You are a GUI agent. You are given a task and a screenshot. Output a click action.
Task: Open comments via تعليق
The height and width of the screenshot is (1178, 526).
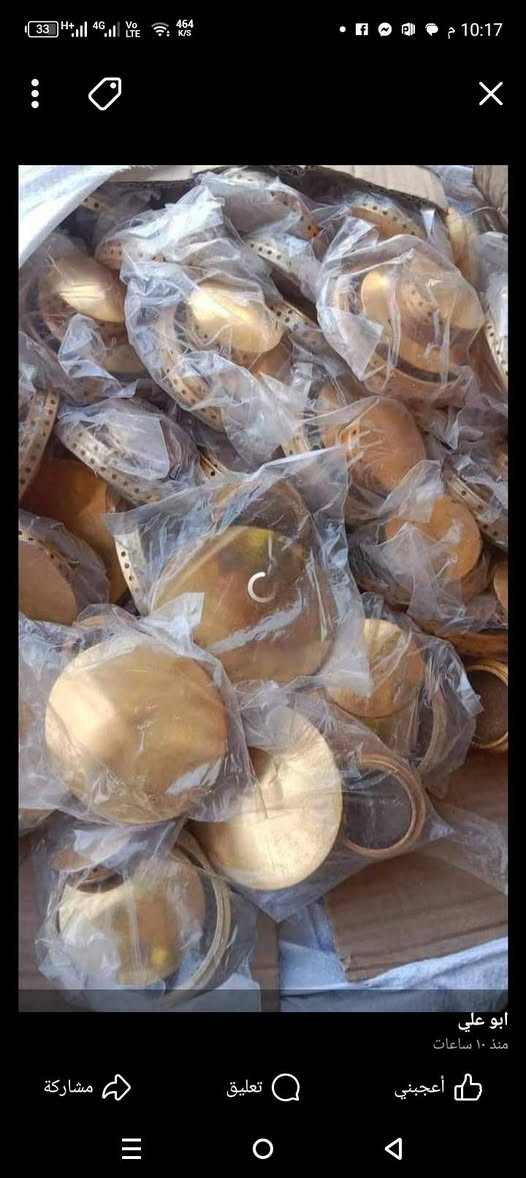pos(263,1087)
